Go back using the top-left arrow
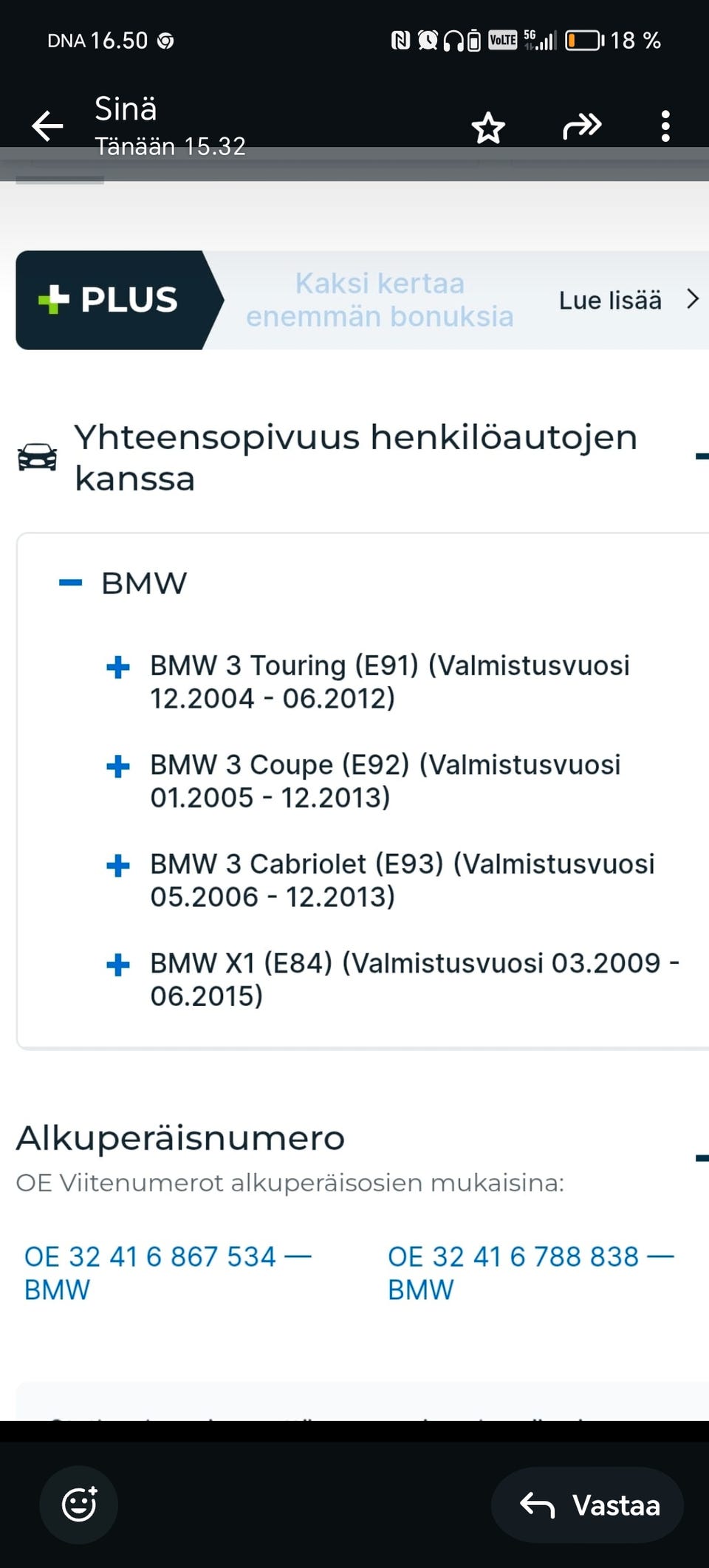 [x=47, y=126]
